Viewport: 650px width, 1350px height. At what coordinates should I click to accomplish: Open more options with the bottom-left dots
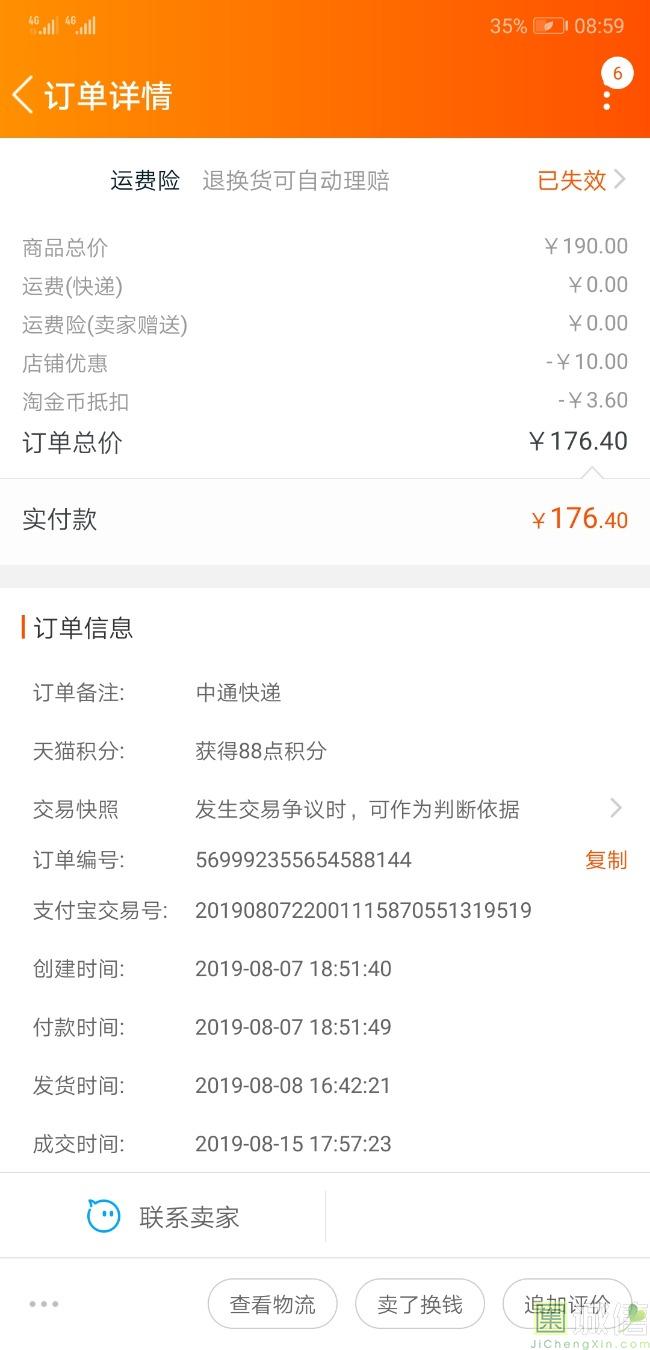pos(44,1304)
